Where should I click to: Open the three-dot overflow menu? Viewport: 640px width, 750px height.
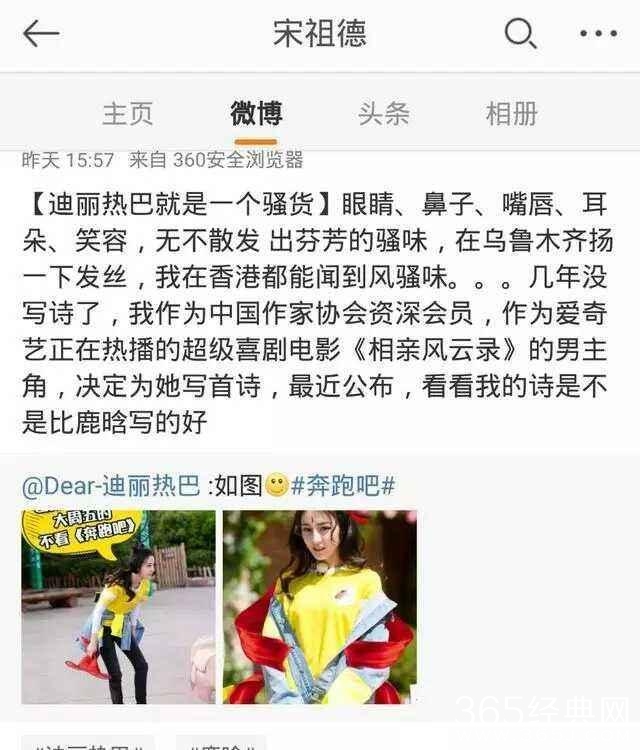tap(598, 33)
